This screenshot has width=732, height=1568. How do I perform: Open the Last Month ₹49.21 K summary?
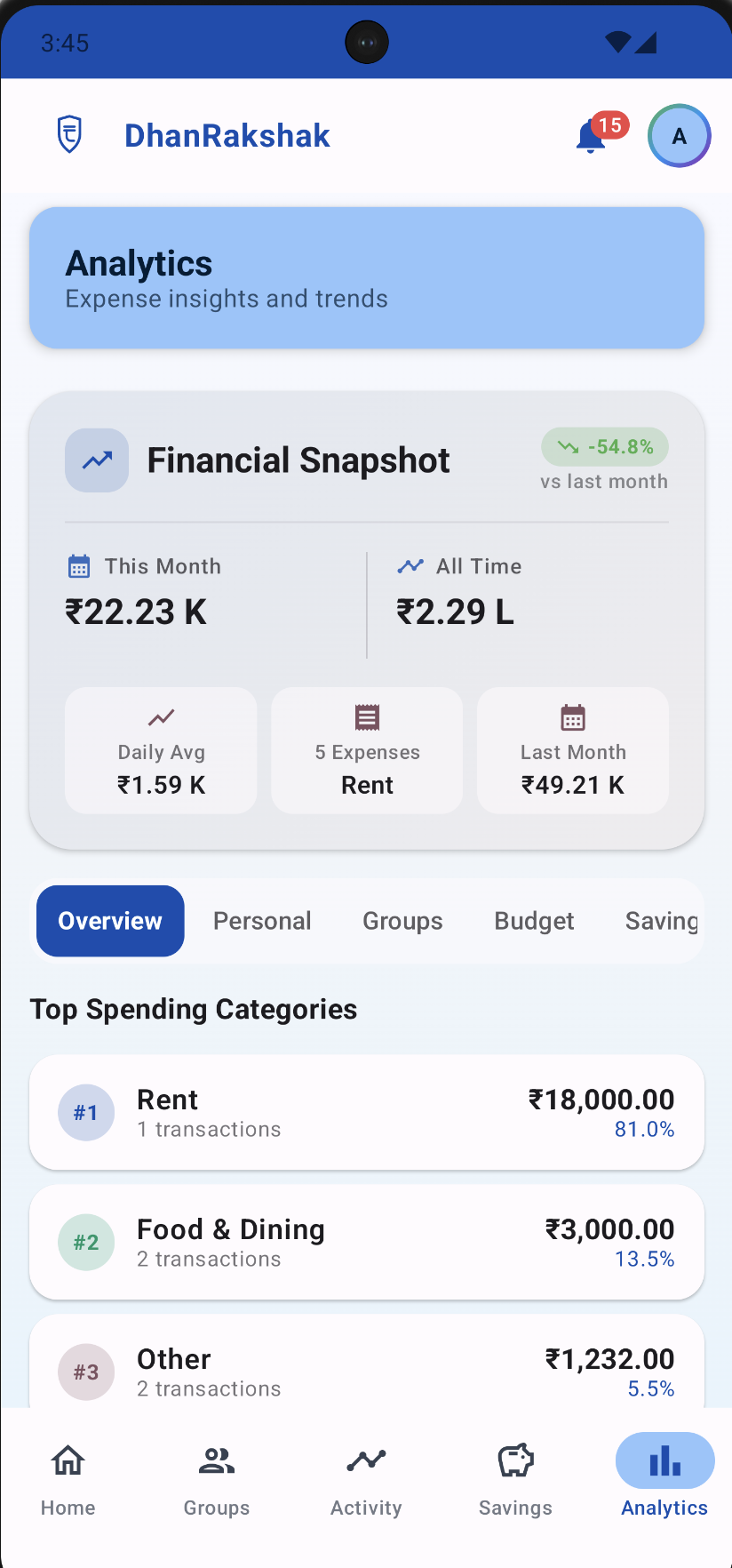(572, 749)
